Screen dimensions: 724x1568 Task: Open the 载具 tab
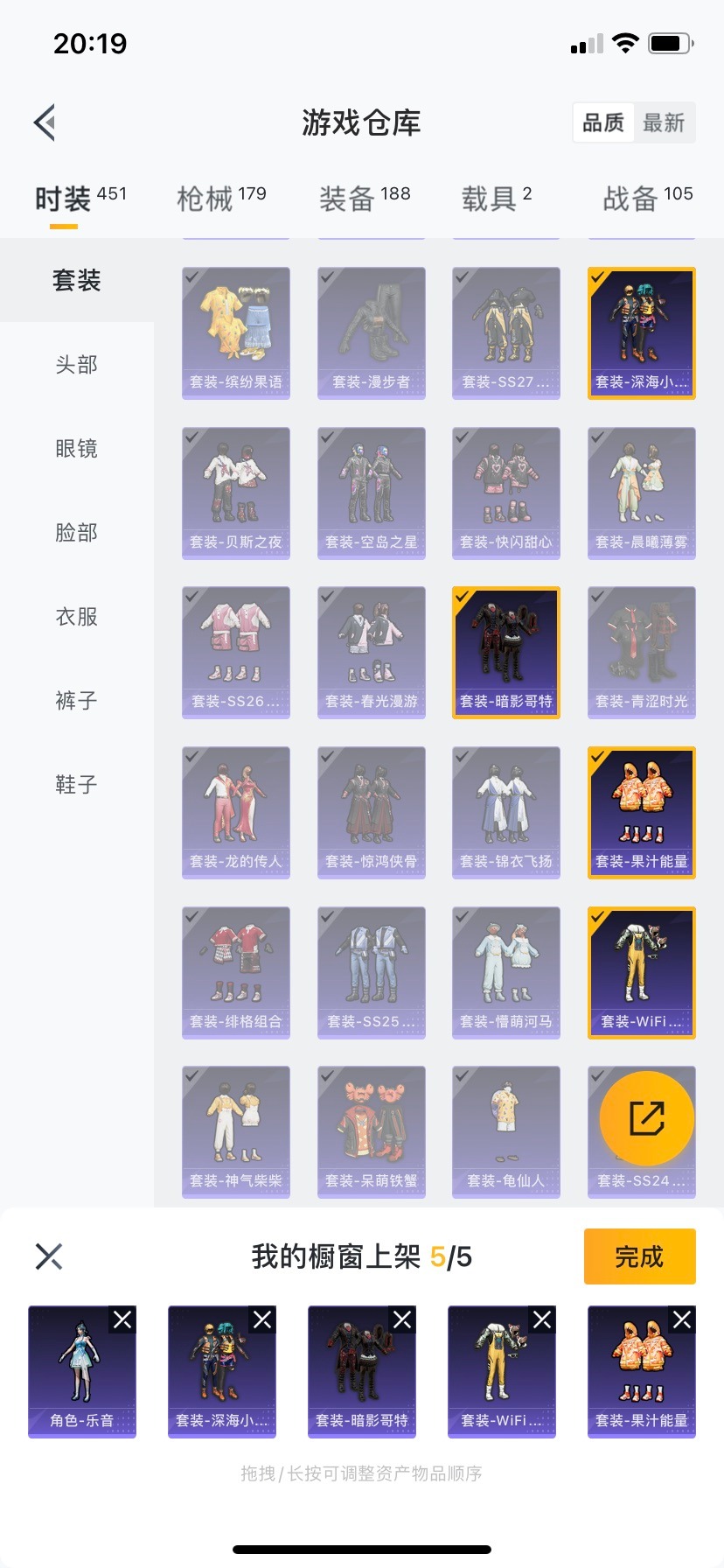(496, 199)
